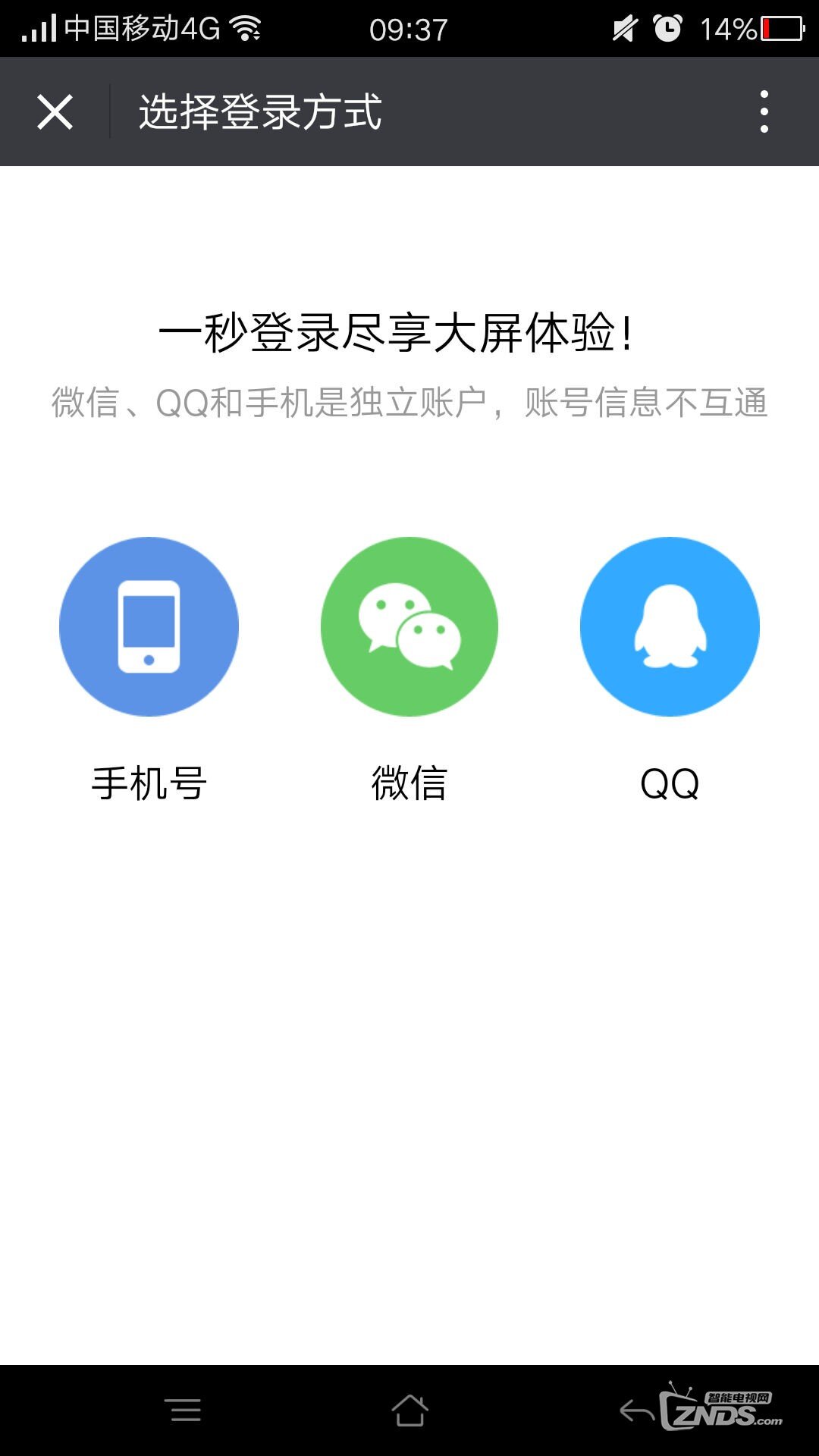Tap the 微信 label under the green icon

tap(408, 785)
